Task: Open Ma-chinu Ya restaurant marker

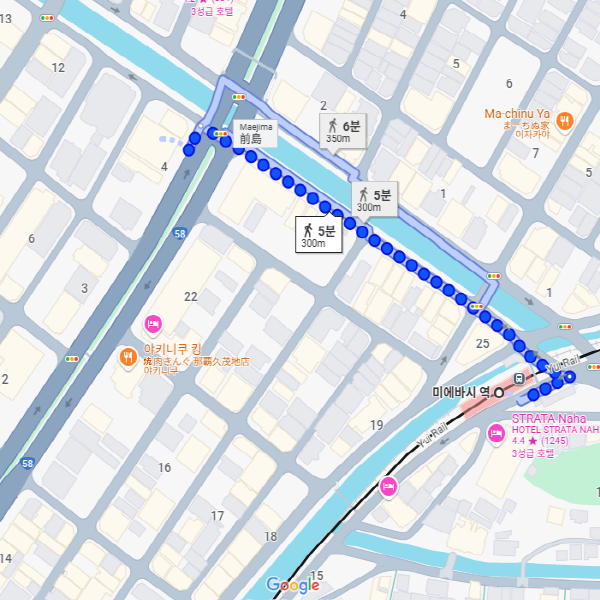Action: 564,121
